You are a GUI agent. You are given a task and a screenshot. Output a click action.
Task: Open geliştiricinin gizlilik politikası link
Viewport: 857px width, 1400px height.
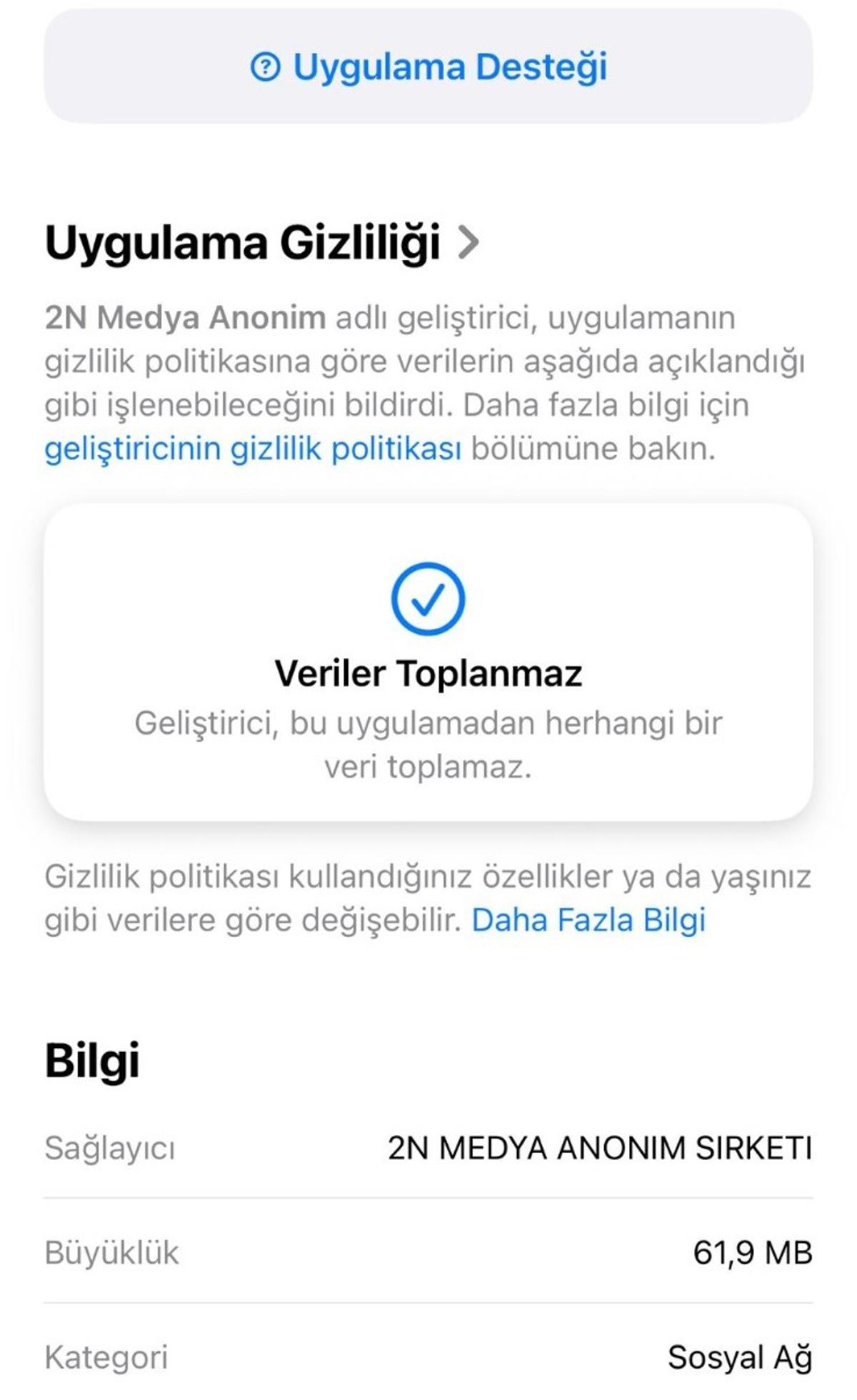point(253,449)
